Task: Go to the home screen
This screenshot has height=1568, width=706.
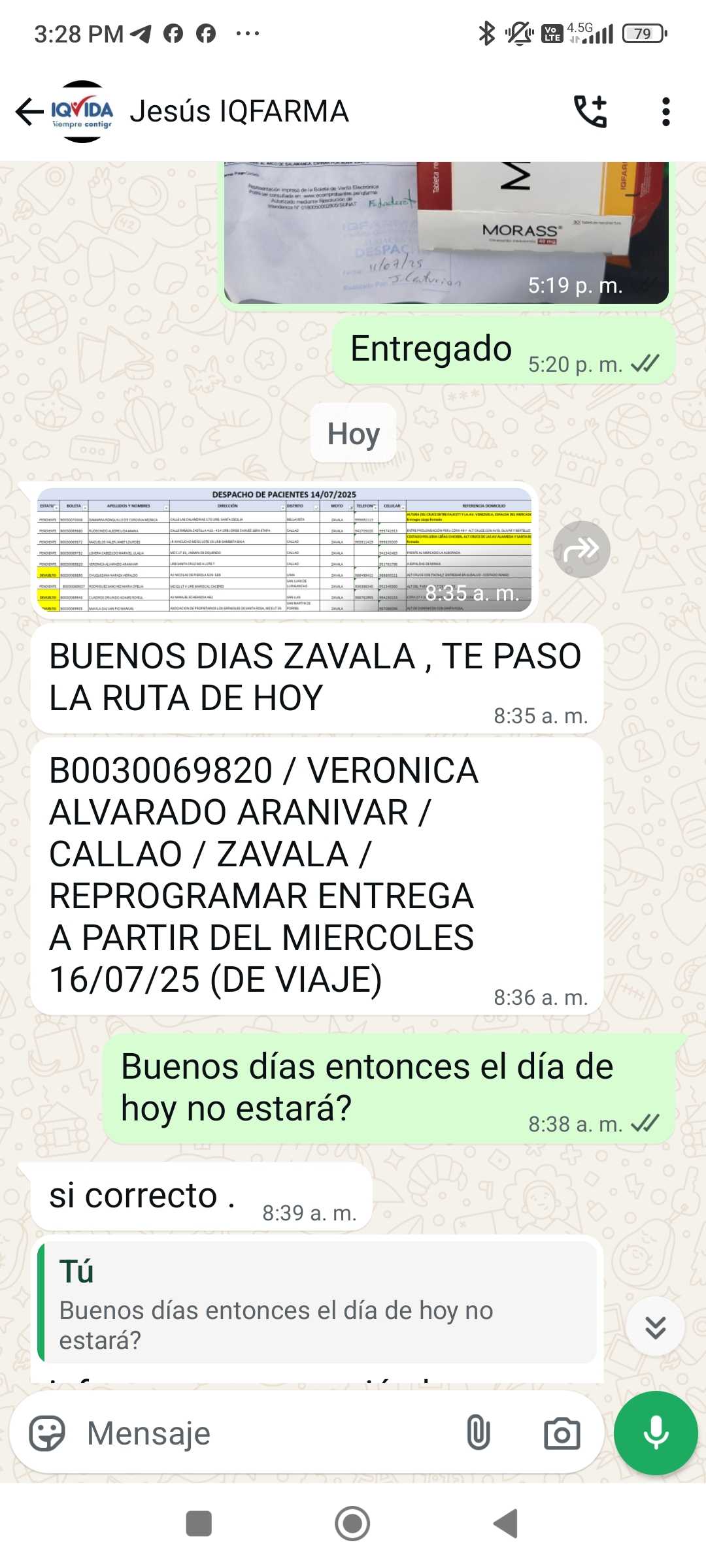Action: [x=352, y=1524]
